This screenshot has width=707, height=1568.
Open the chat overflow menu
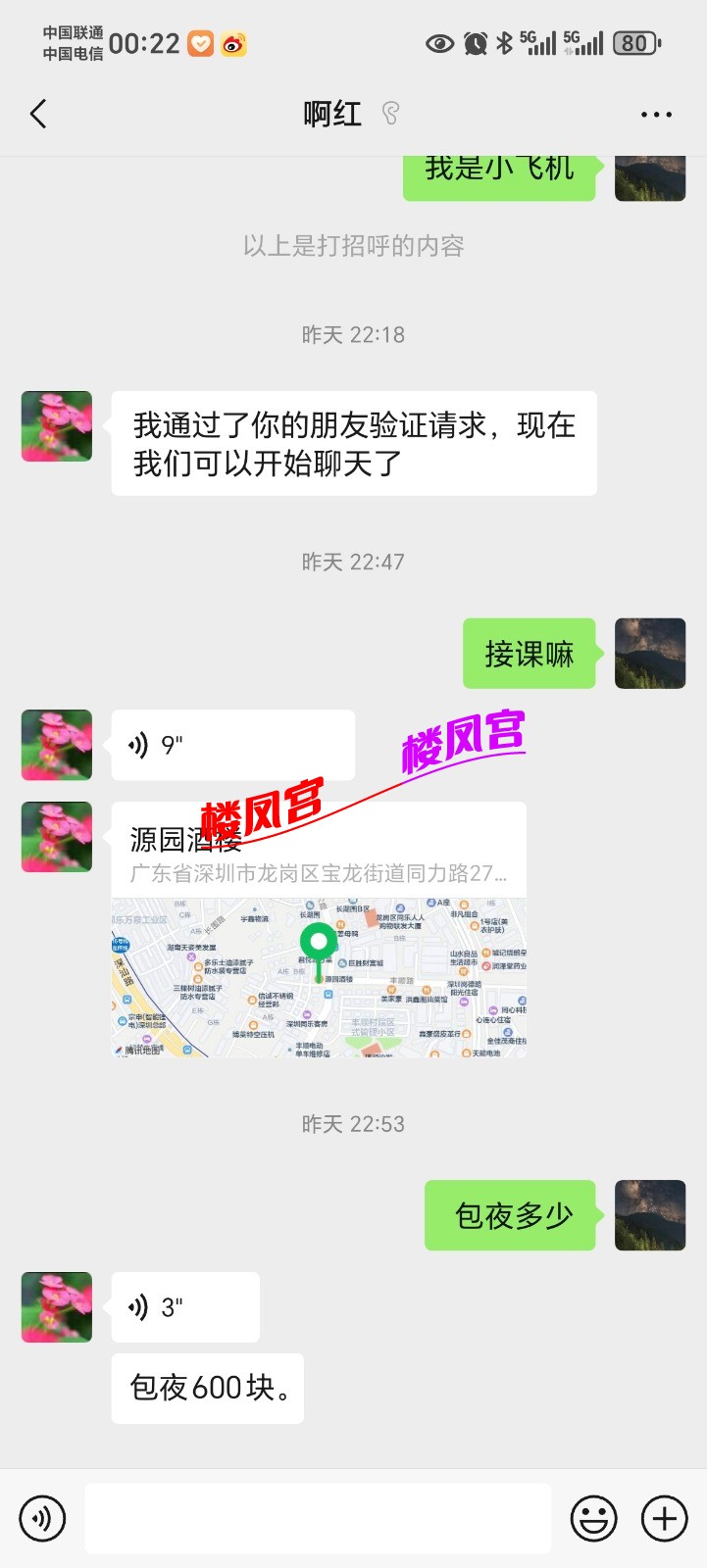pos(656,115)
